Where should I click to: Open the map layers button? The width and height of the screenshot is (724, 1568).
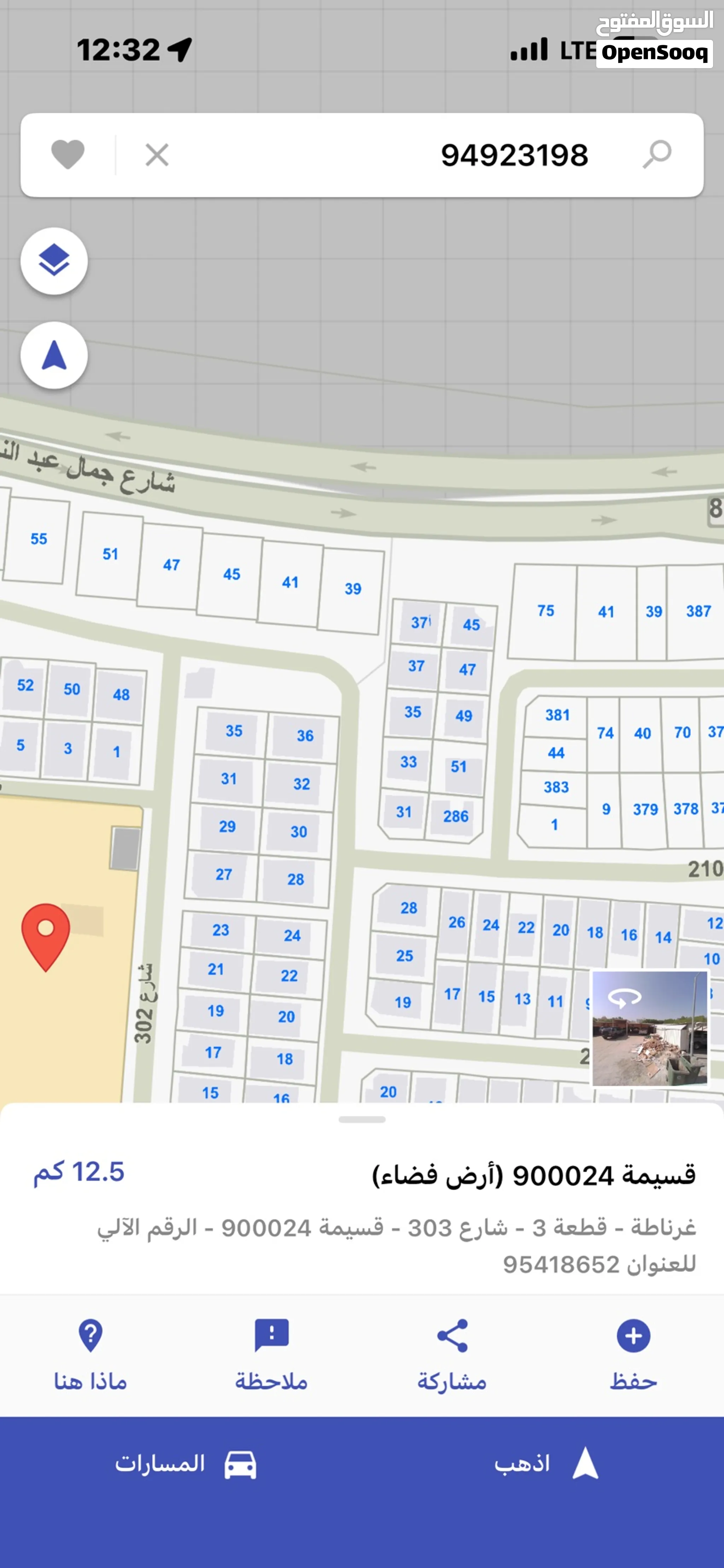[54, 261]
